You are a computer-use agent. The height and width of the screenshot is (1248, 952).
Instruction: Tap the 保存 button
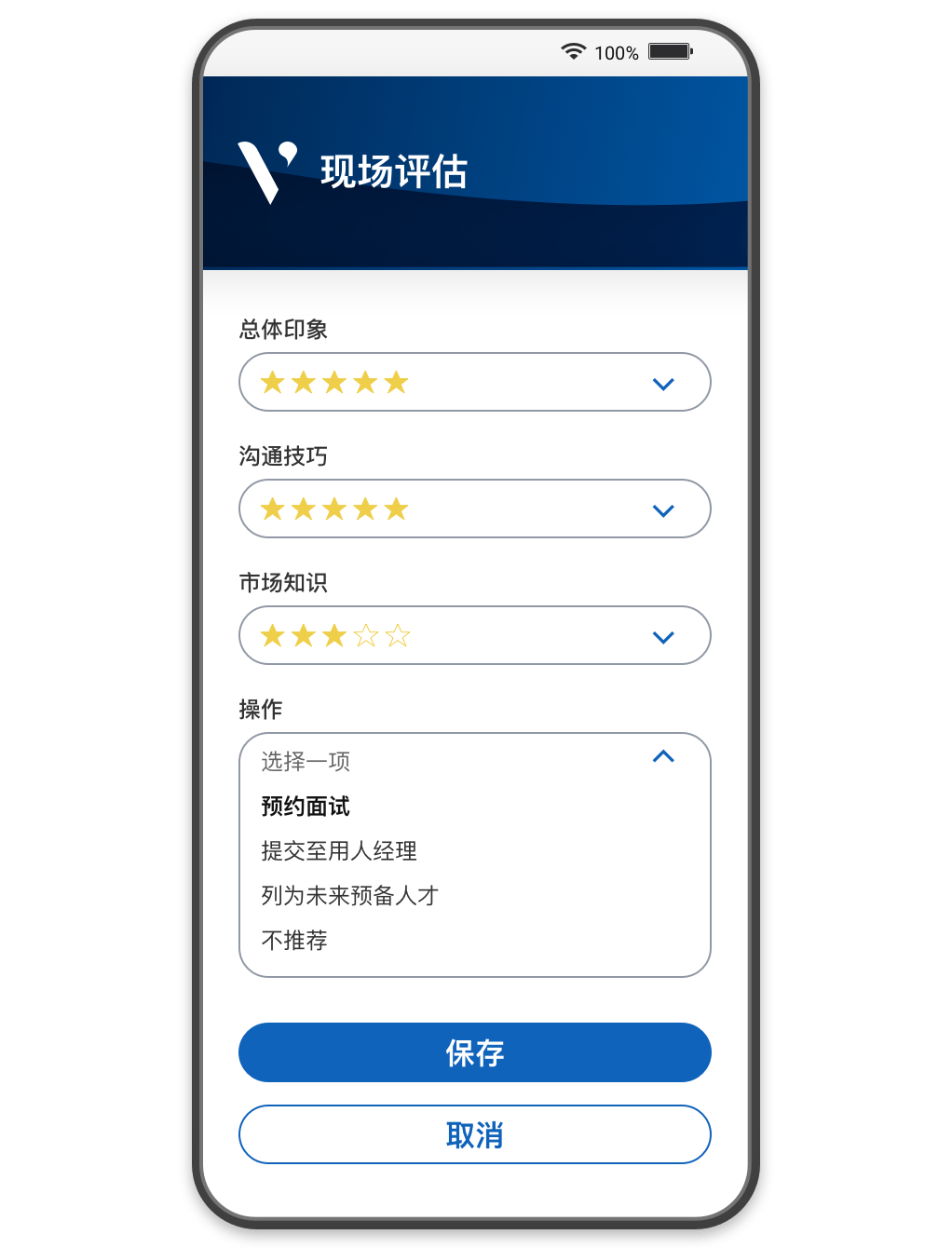tap(474, 1052)
